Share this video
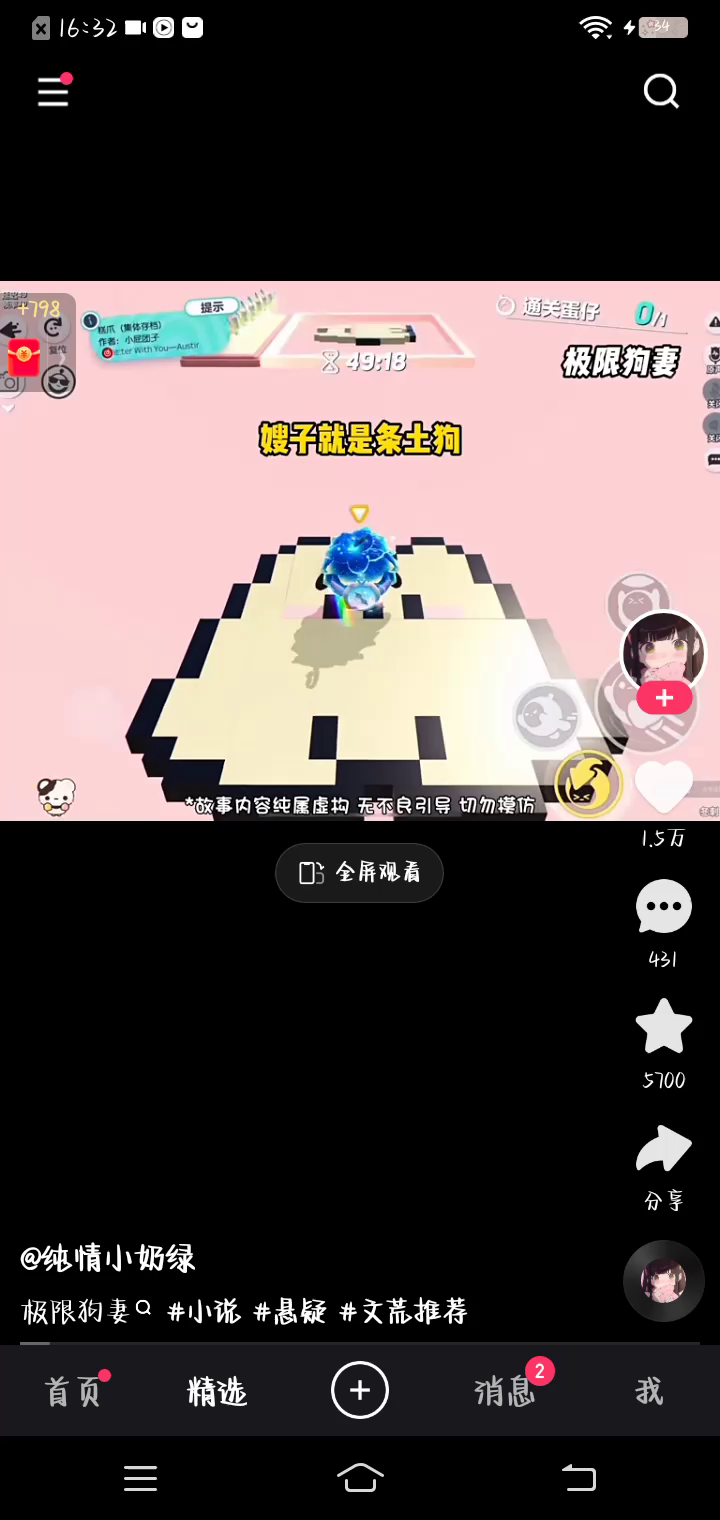720x1520 pixels. pos(664,1150)
